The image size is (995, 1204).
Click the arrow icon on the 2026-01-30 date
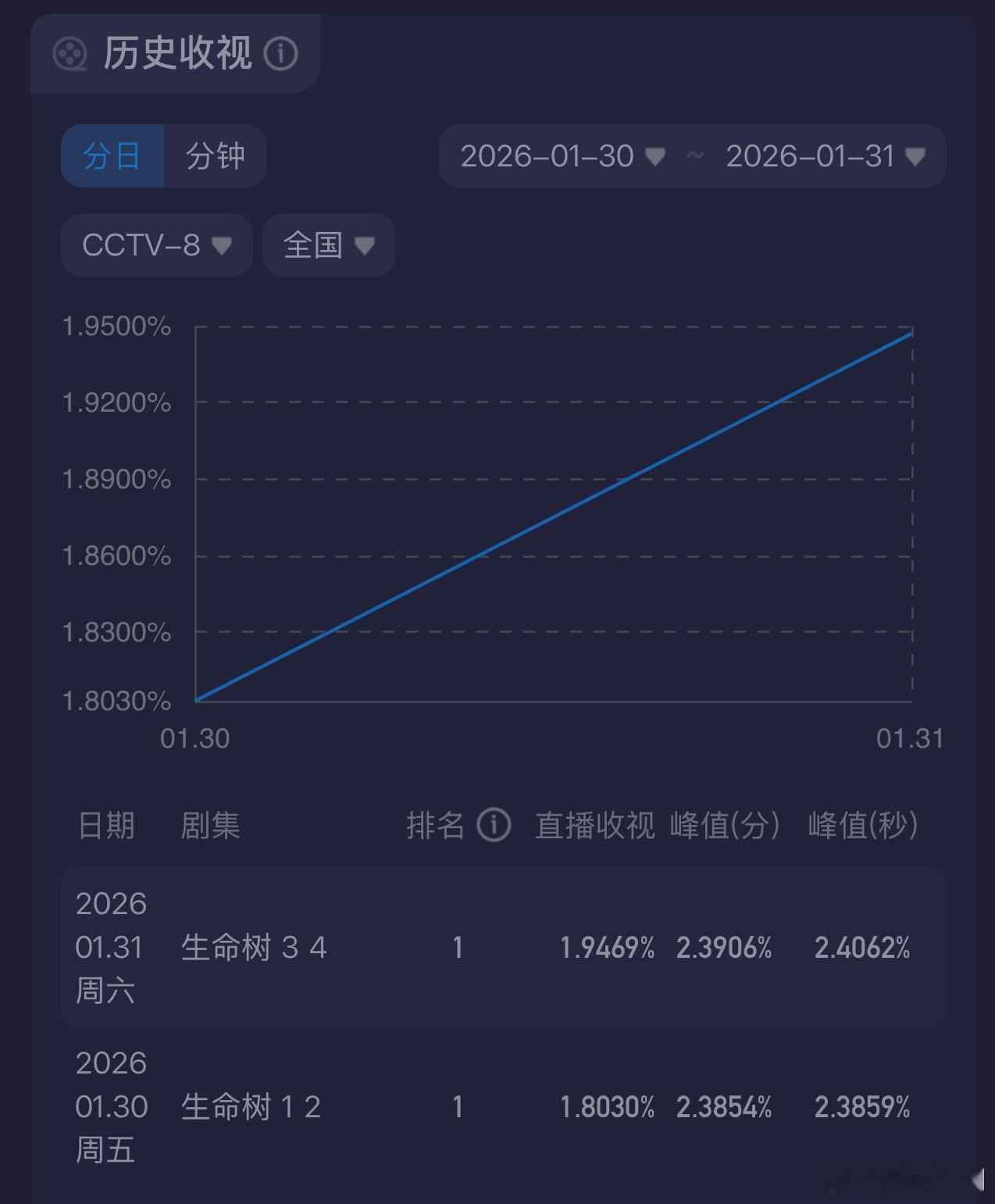tap(657, 157)
